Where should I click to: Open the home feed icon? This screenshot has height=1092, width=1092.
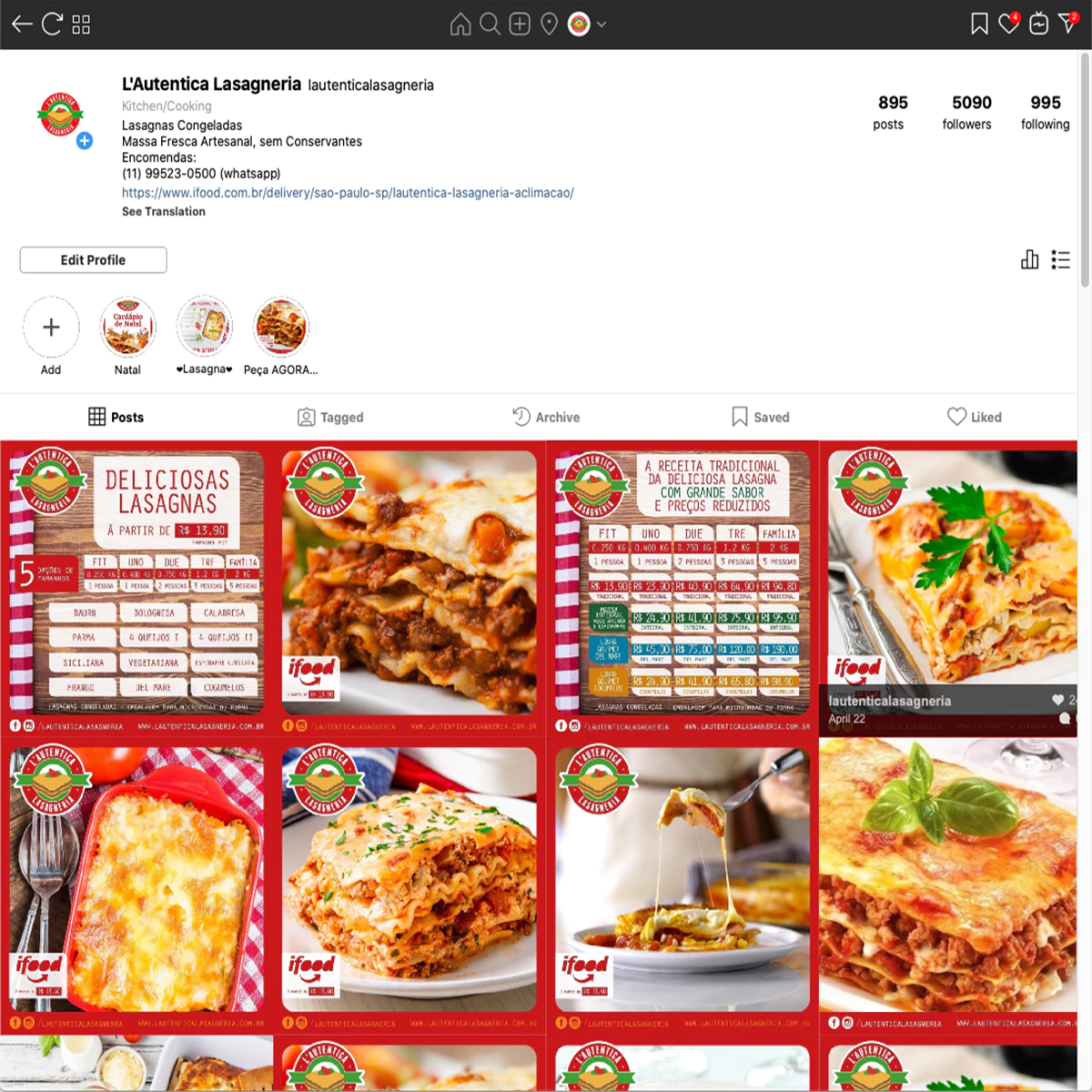point(460,25)
